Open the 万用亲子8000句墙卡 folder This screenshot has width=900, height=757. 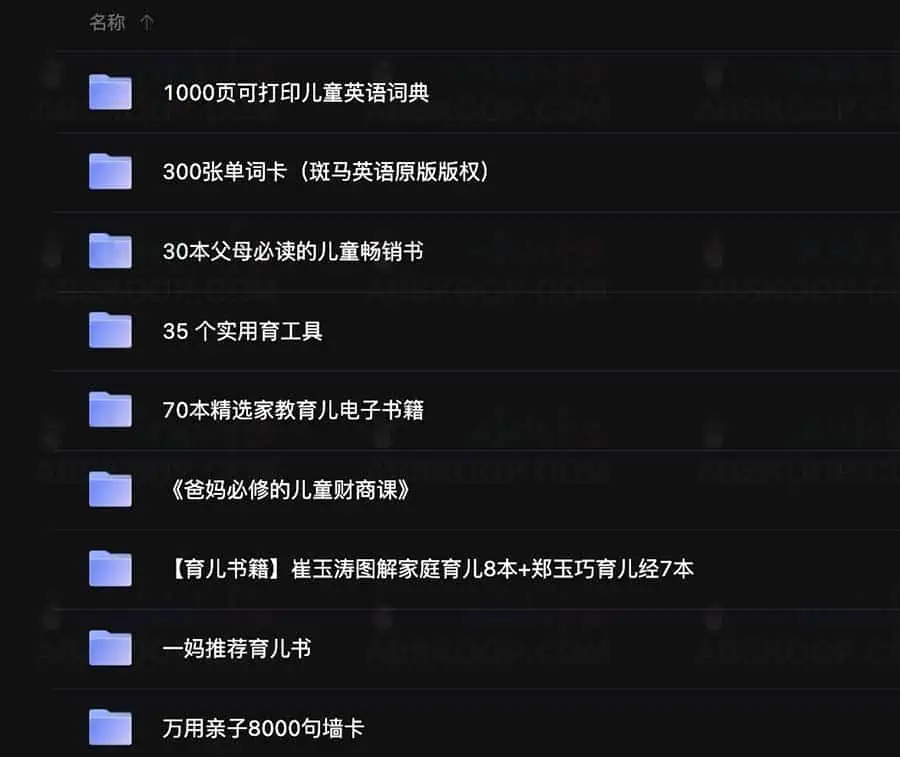[x=262, y=728]
